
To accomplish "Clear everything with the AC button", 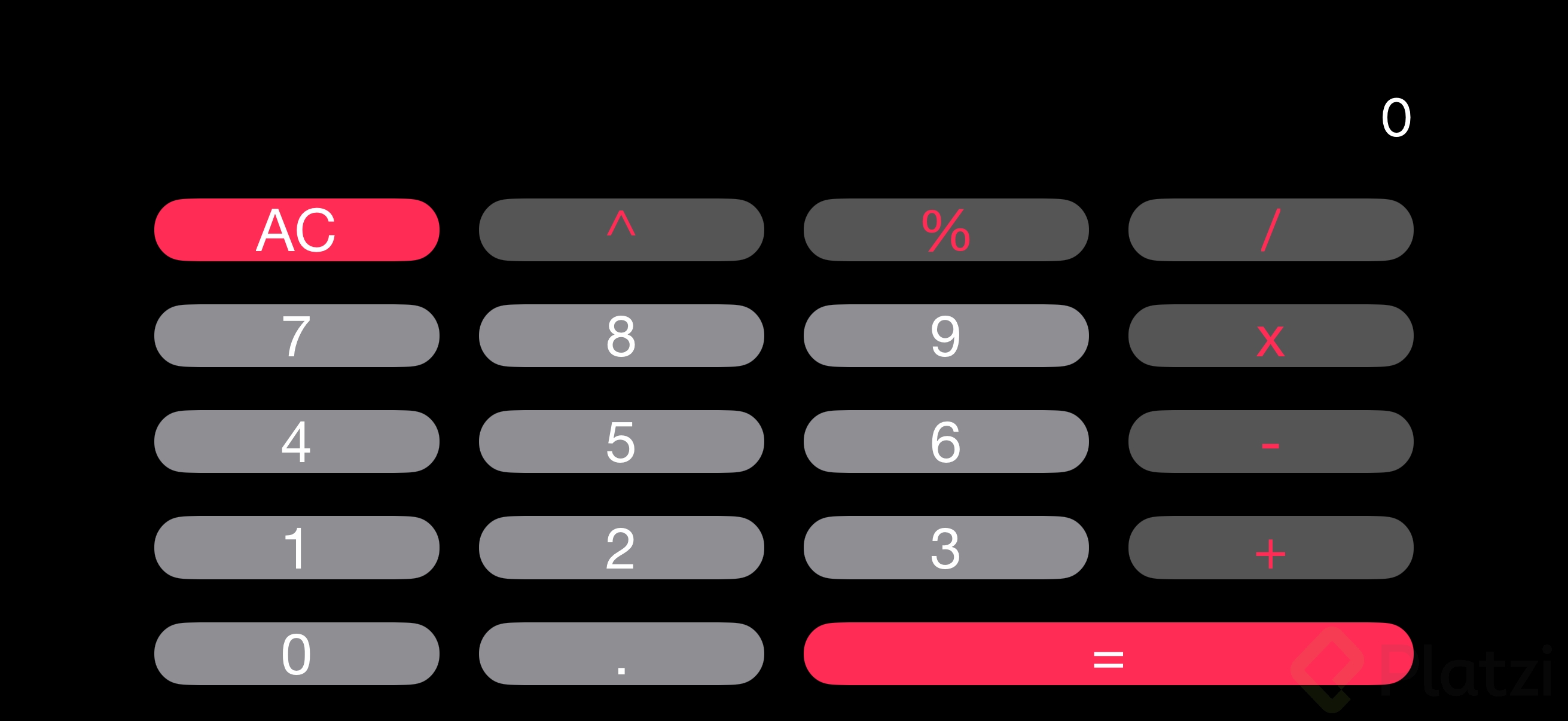I will click(297, 230).
